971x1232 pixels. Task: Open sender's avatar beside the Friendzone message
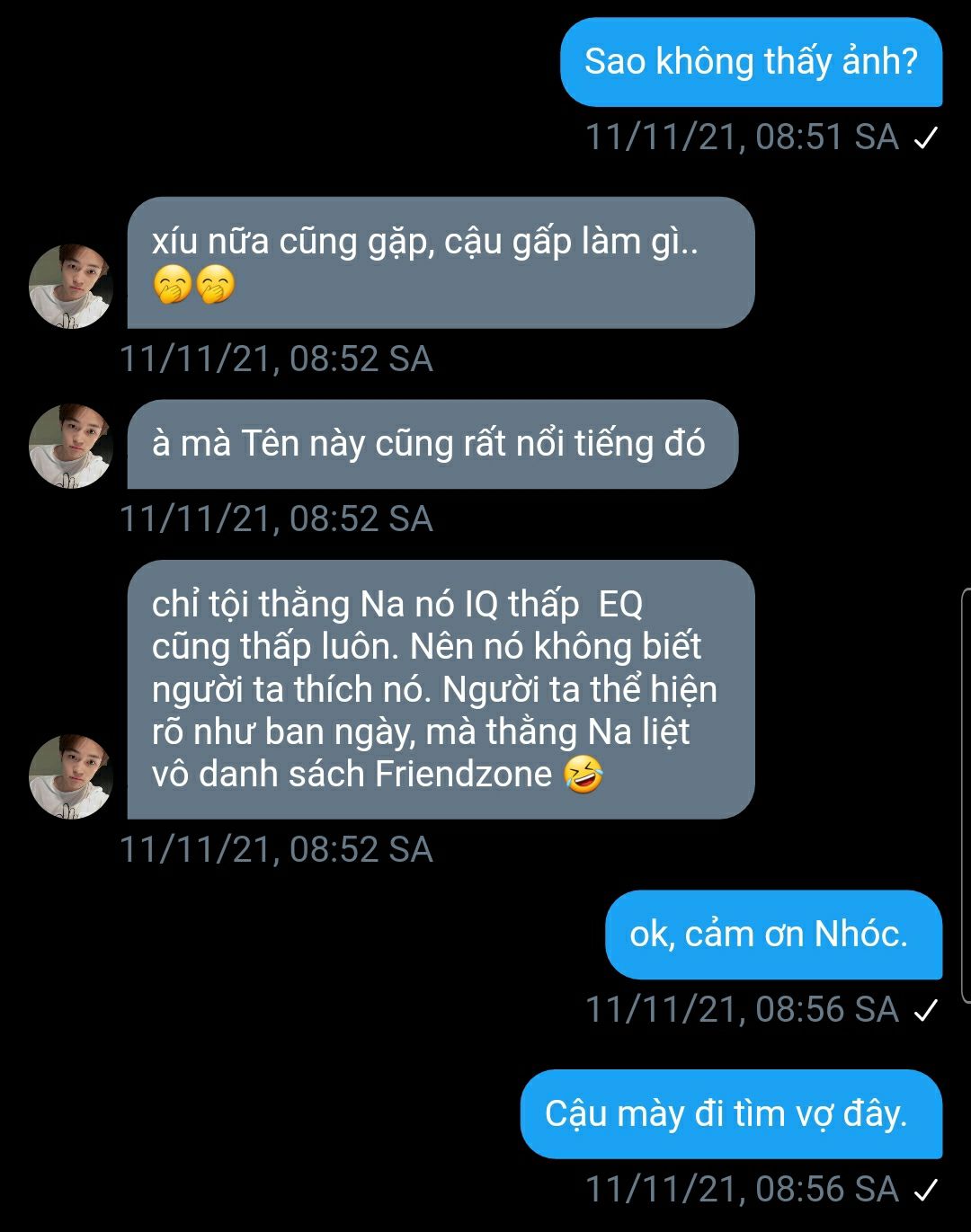[x=71, y=776]
